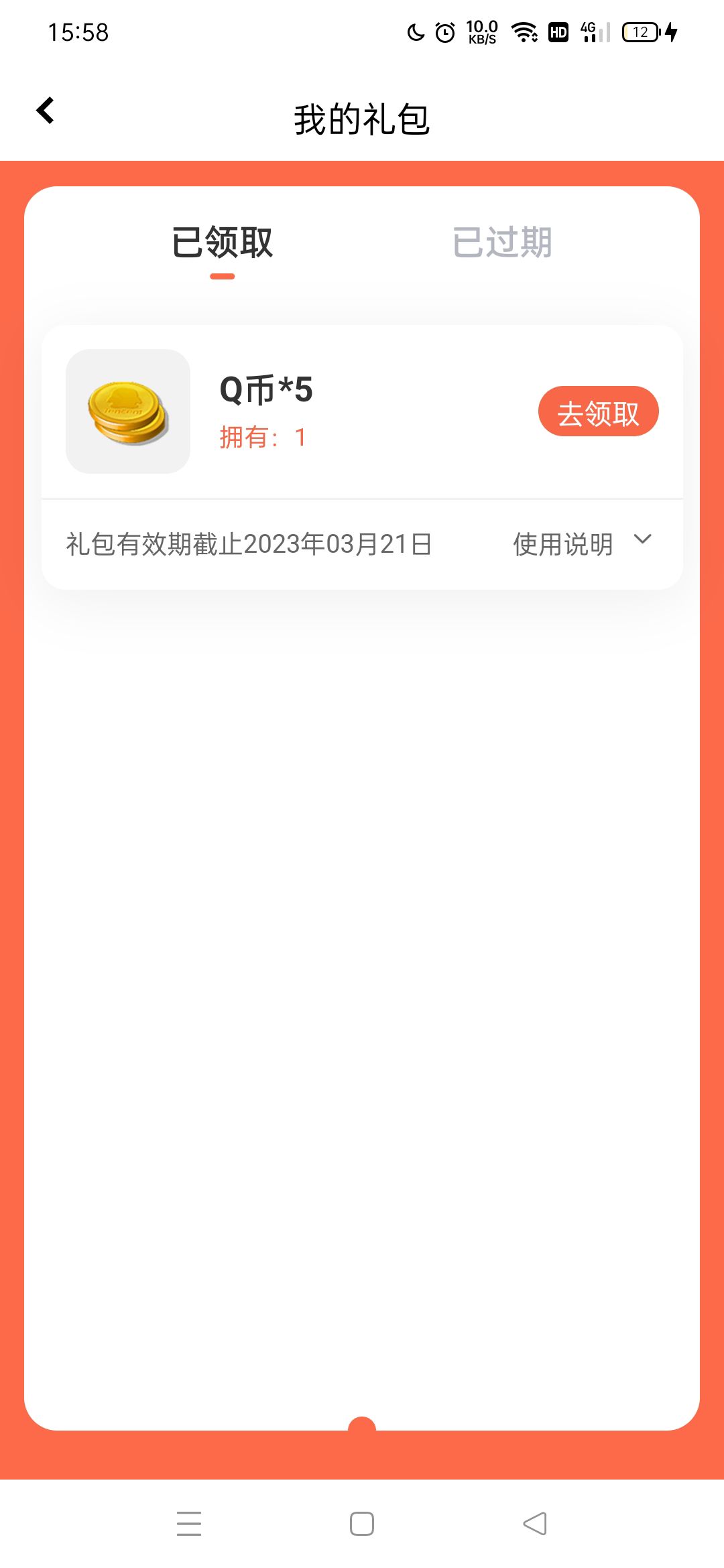
Task: Go back using the top-left arrow
Action: 45,111
